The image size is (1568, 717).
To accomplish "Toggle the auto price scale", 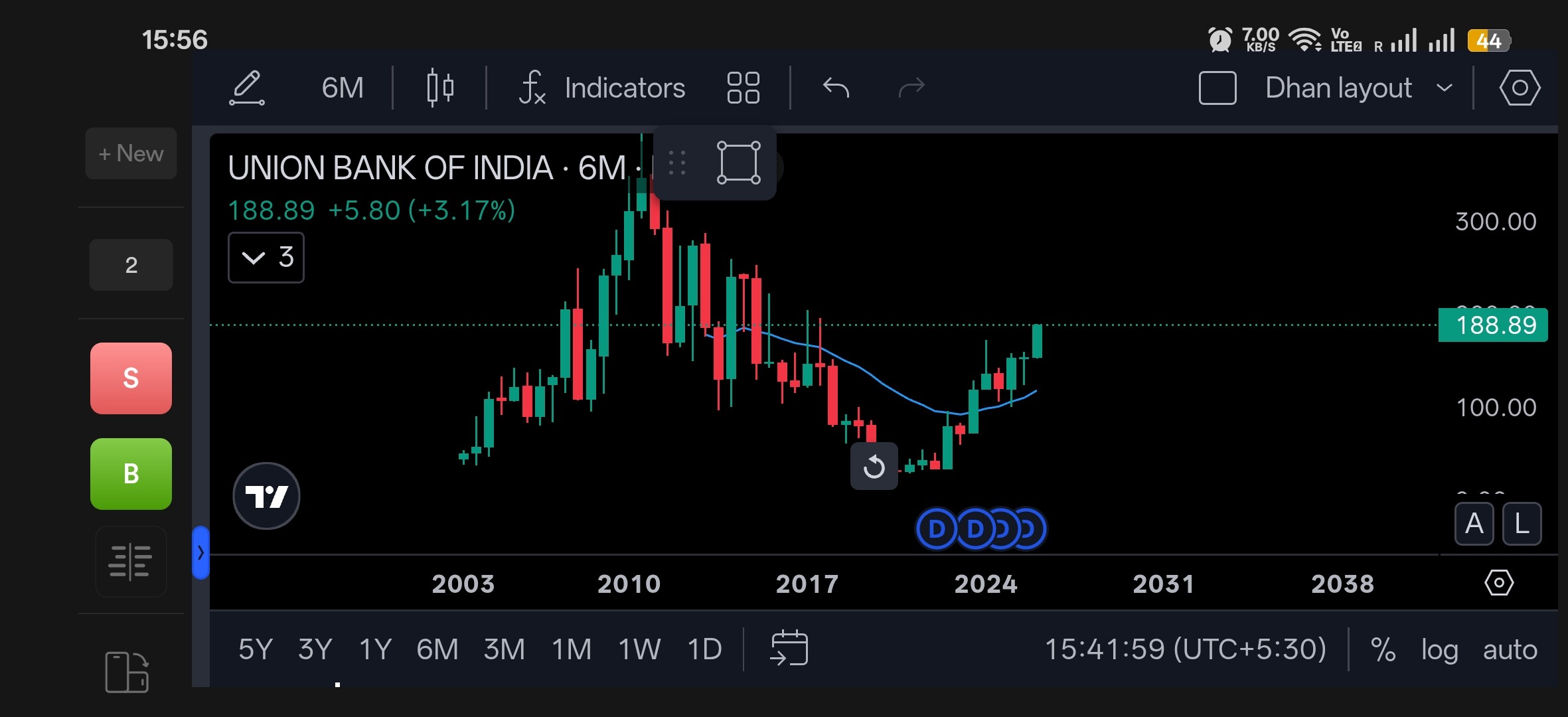I will pos(1510,649).
